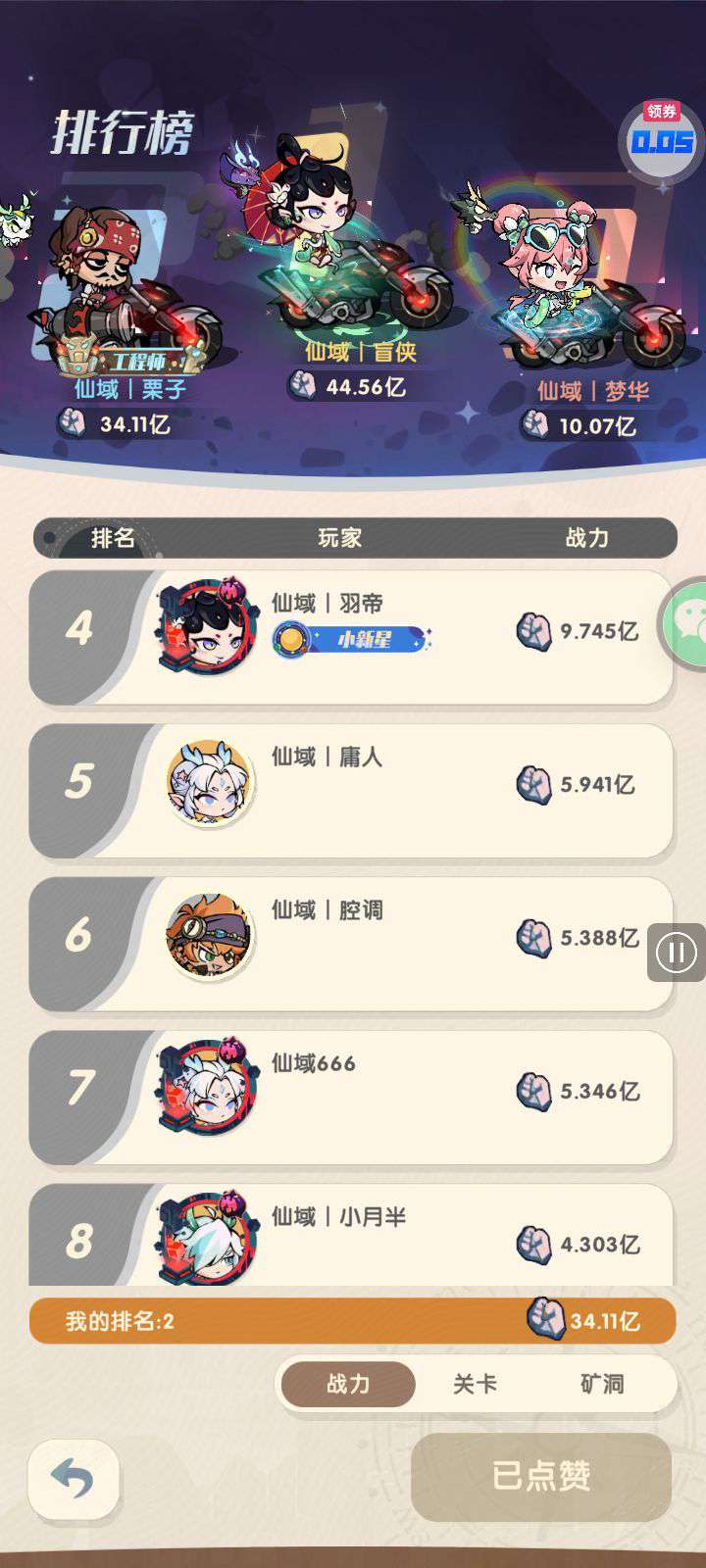Open the green WeChat floating icon
Screen dimensions: 706x1568
[686, 622]
